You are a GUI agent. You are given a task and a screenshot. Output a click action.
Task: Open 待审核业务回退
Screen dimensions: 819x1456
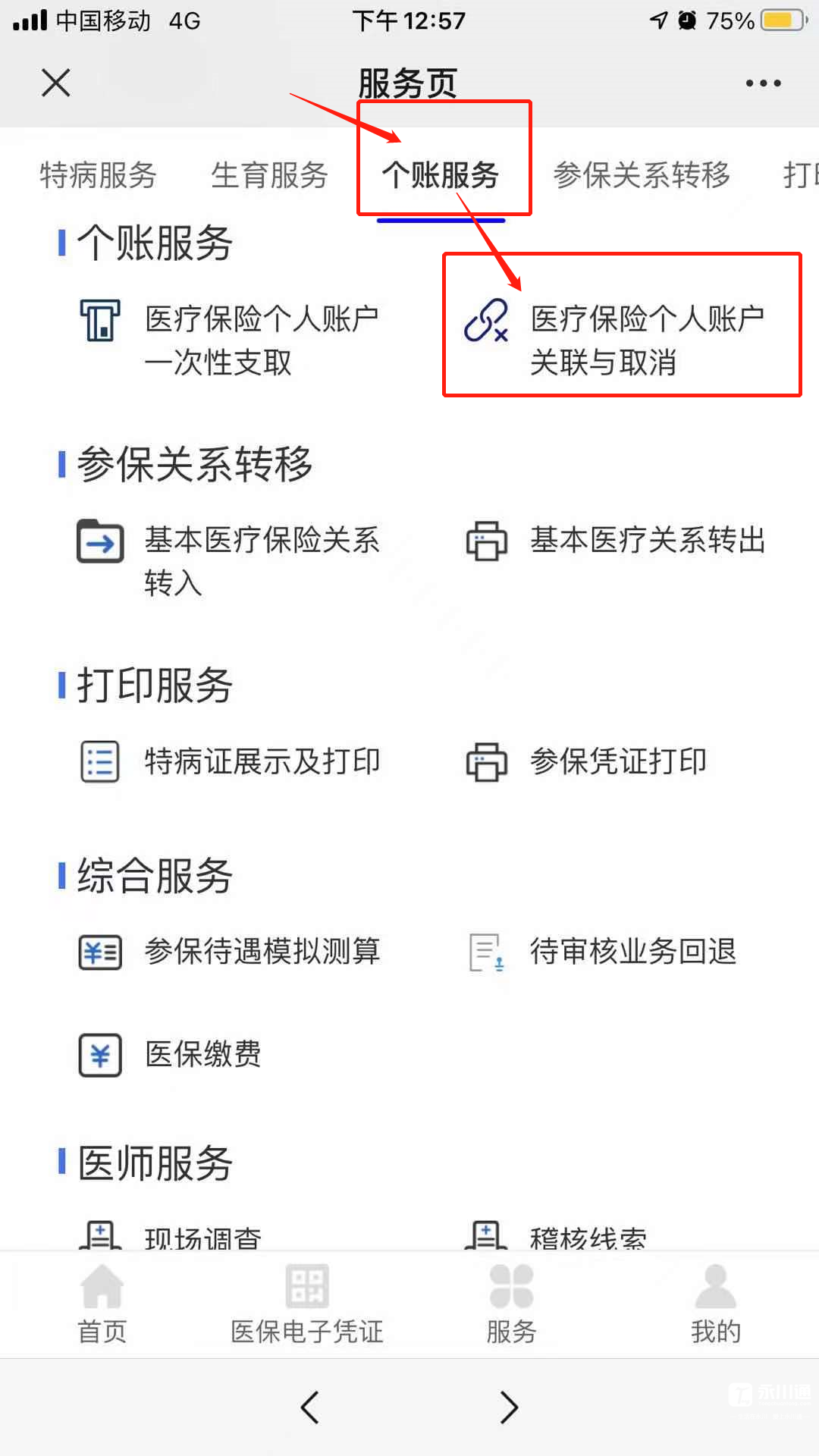(603, 951)
